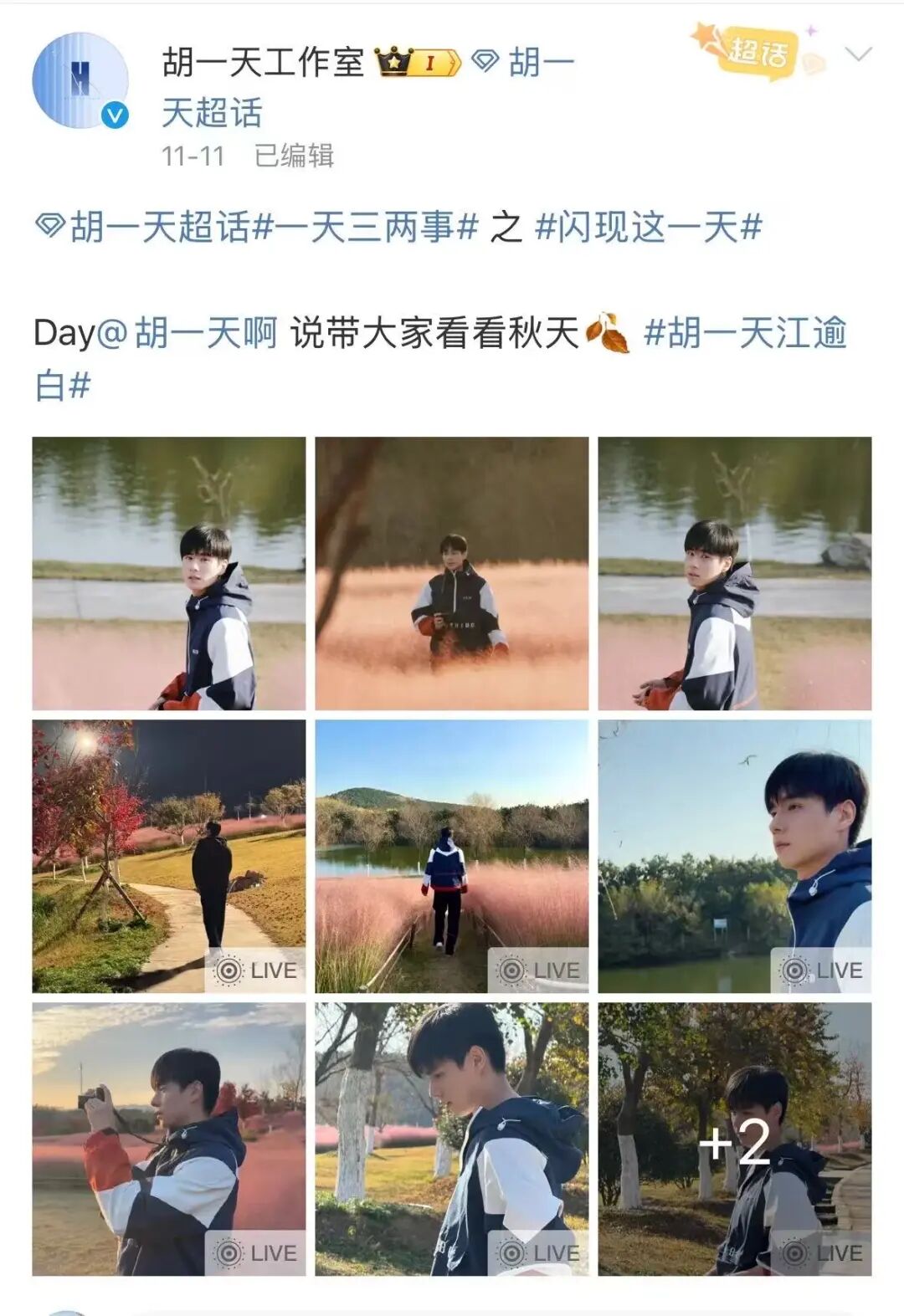Viewport: 904px width, 1316px height.
Task: Open the live photo looking down by trees
Action: 452,1139
